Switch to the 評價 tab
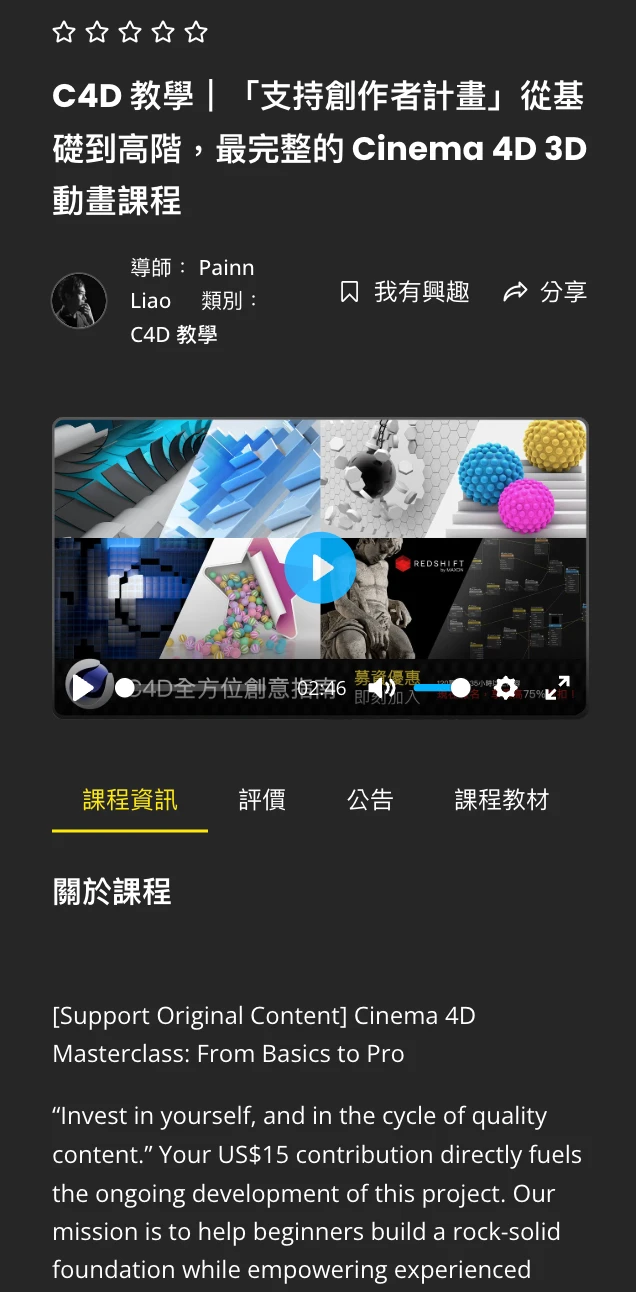This screenshot has width=636, height=1292. pos(262,800)
